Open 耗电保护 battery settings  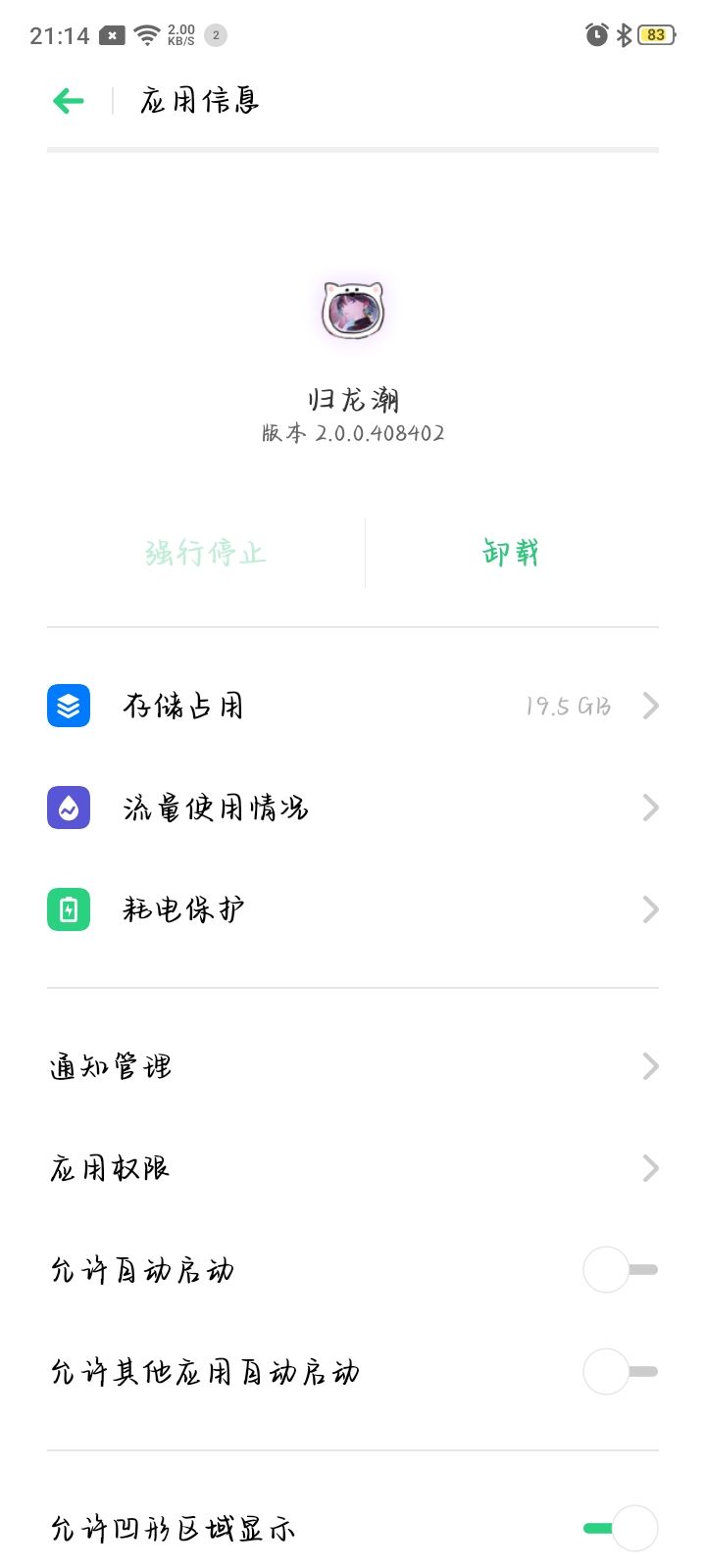[x=353, y=909]
